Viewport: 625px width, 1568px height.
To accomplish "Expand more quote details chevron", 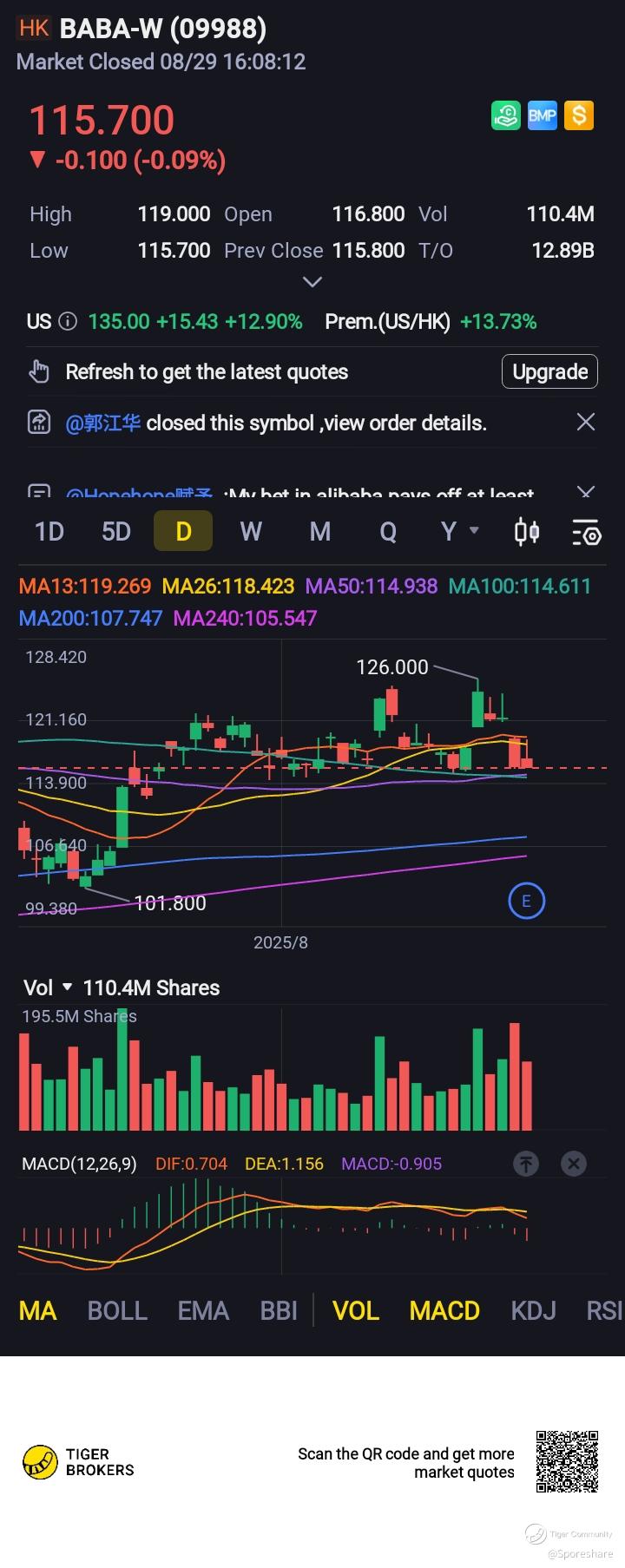I will [312, 282].
